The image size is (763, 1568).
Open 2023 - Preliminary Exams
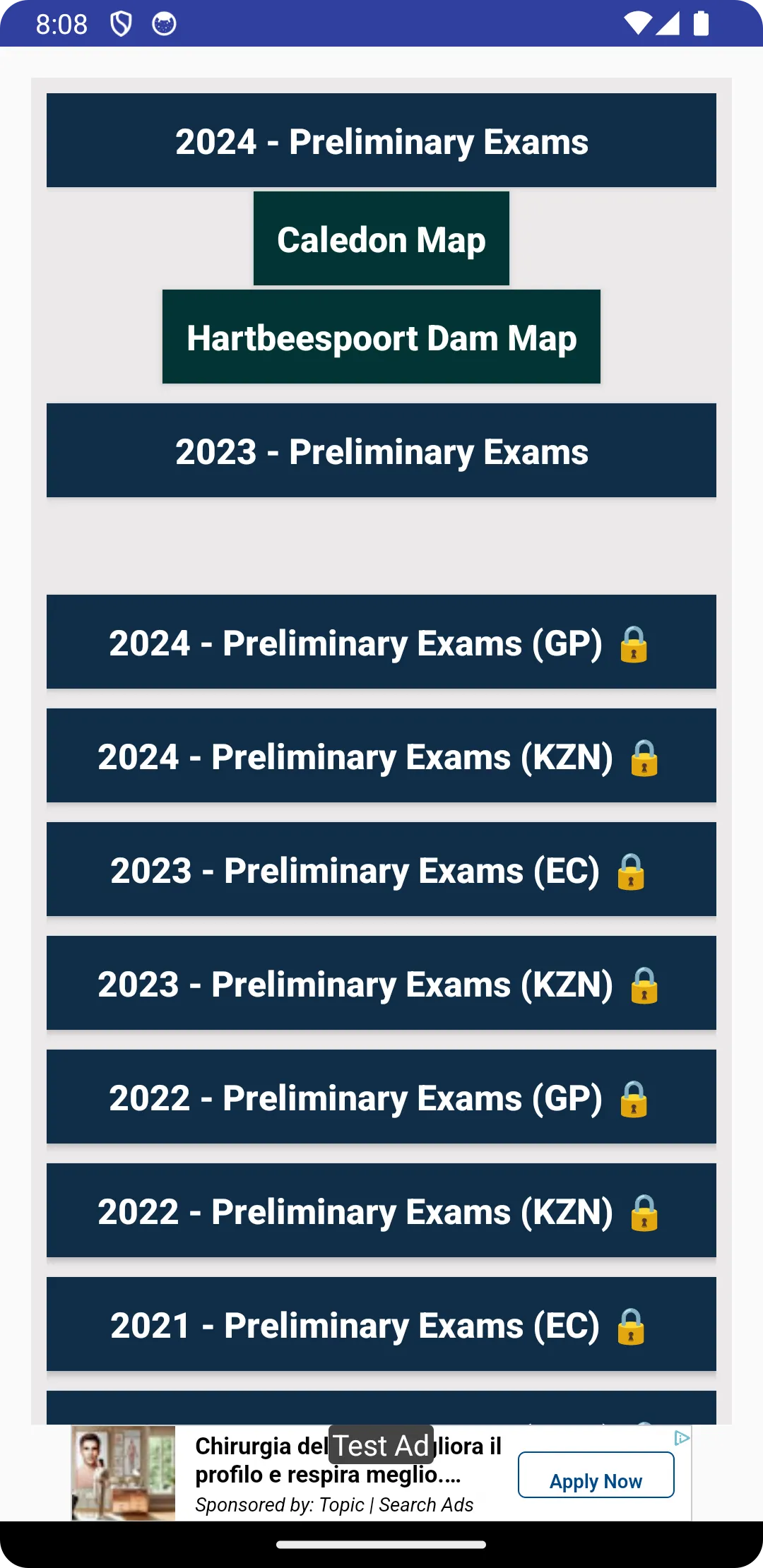click(381, 451)
